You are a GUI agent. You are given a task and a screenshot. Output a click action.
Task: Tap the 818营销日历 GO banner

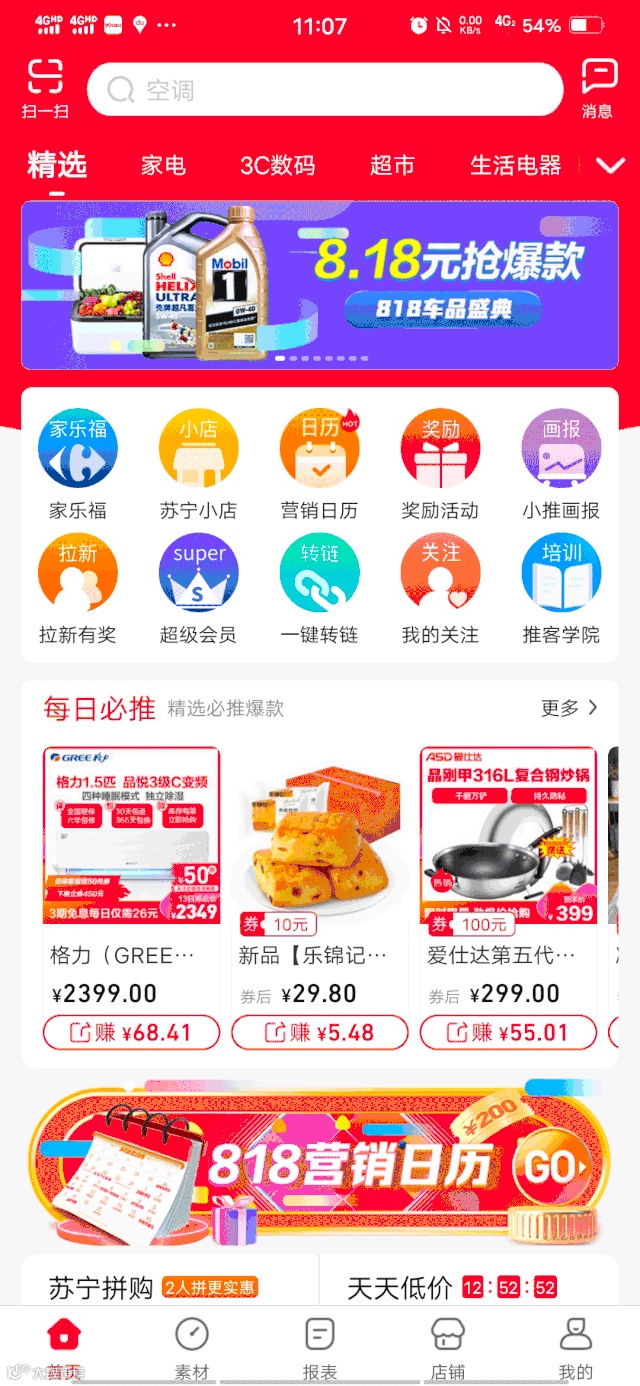(x=320, y=1165)
